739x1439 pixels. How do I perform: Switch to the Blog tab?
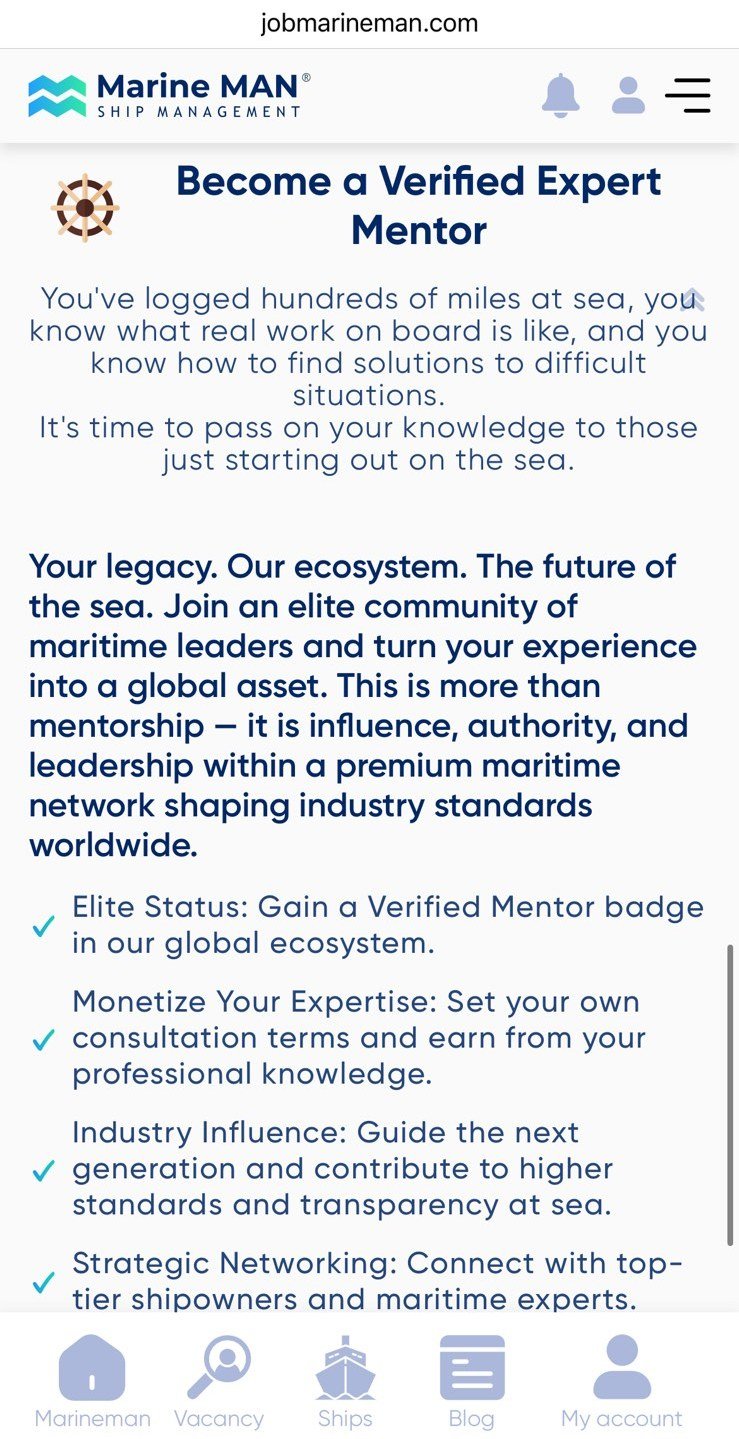tap(472, 1382)
